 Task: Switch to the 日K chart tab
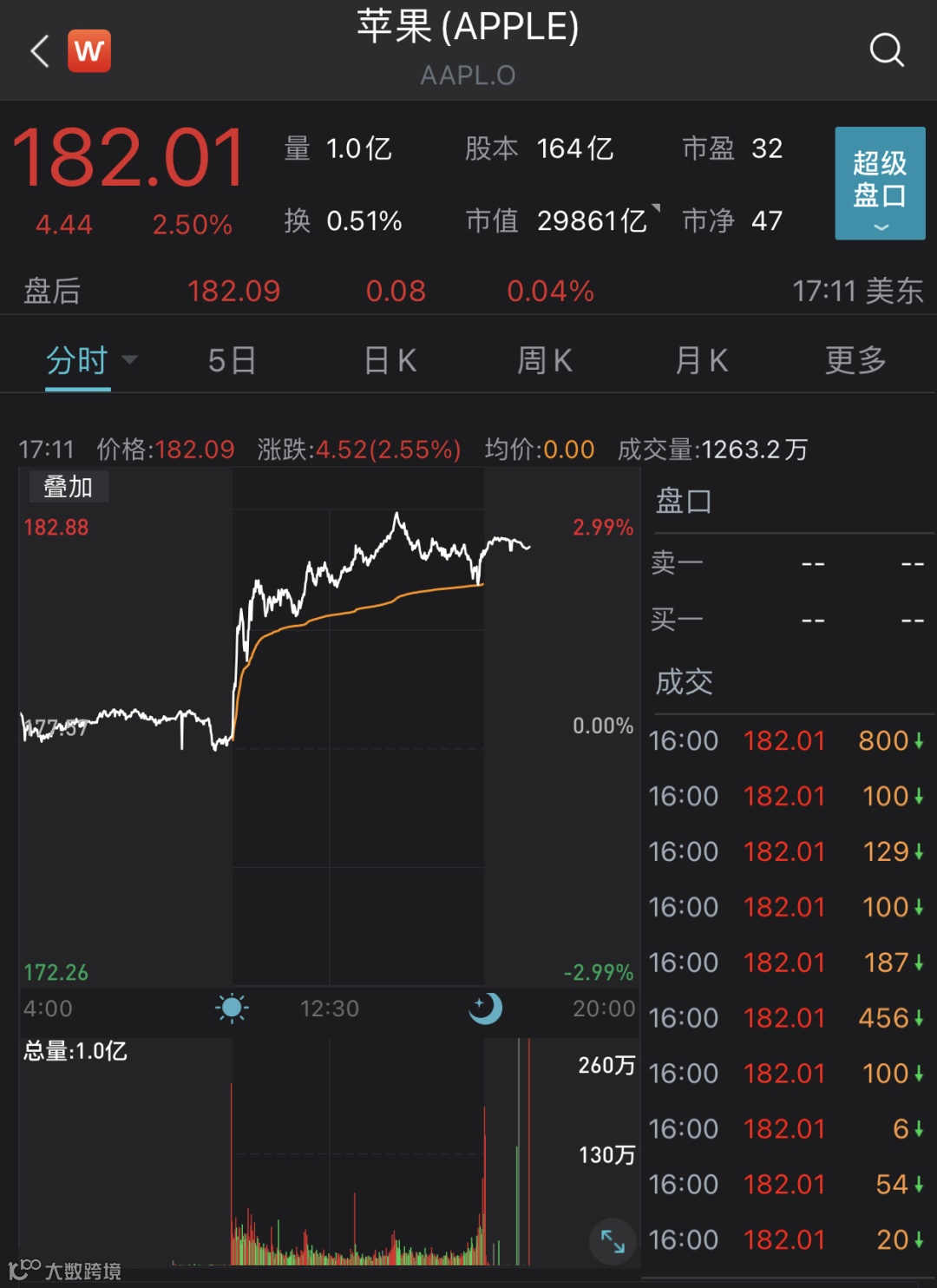pos(390,360)
